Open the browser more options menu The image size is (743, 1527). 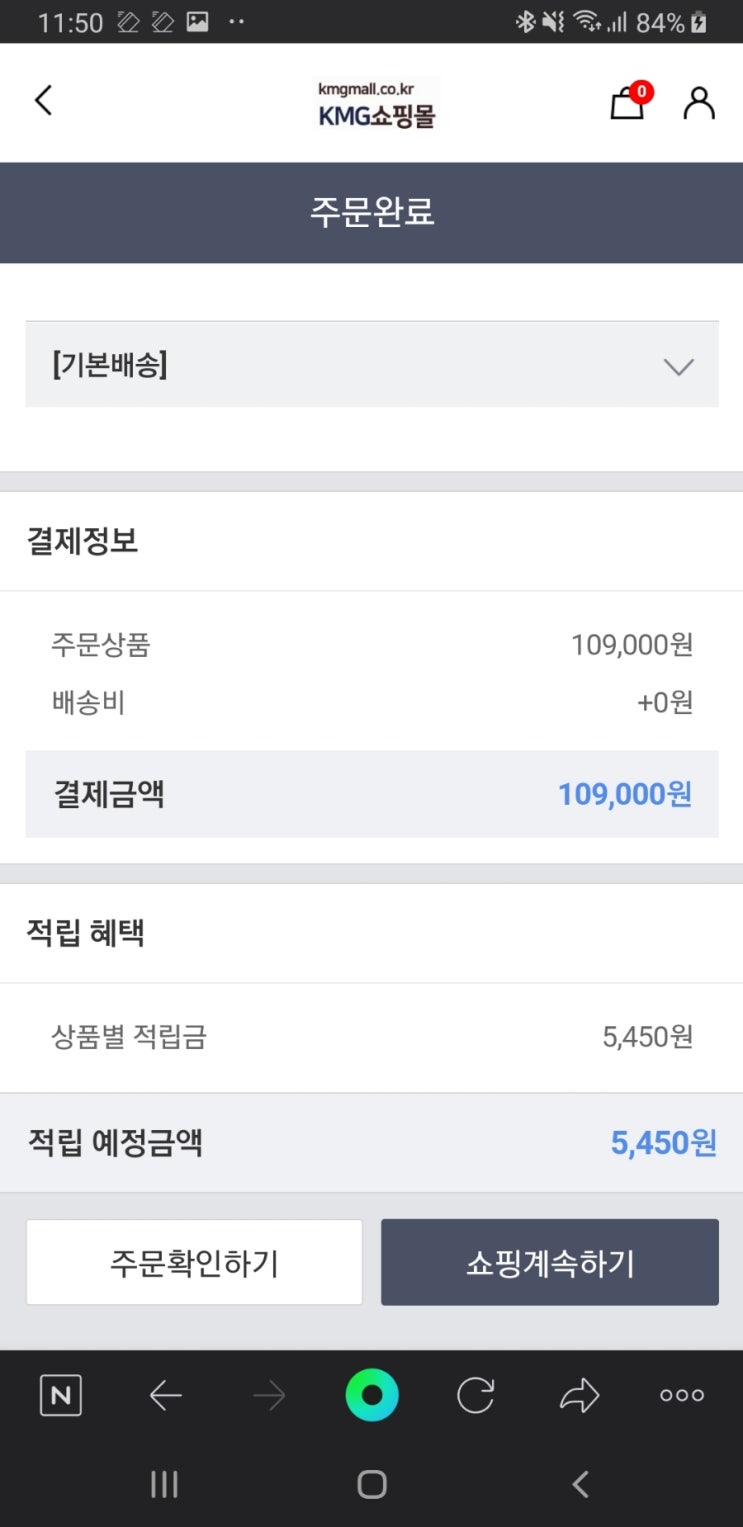(x=681, y=1395)
